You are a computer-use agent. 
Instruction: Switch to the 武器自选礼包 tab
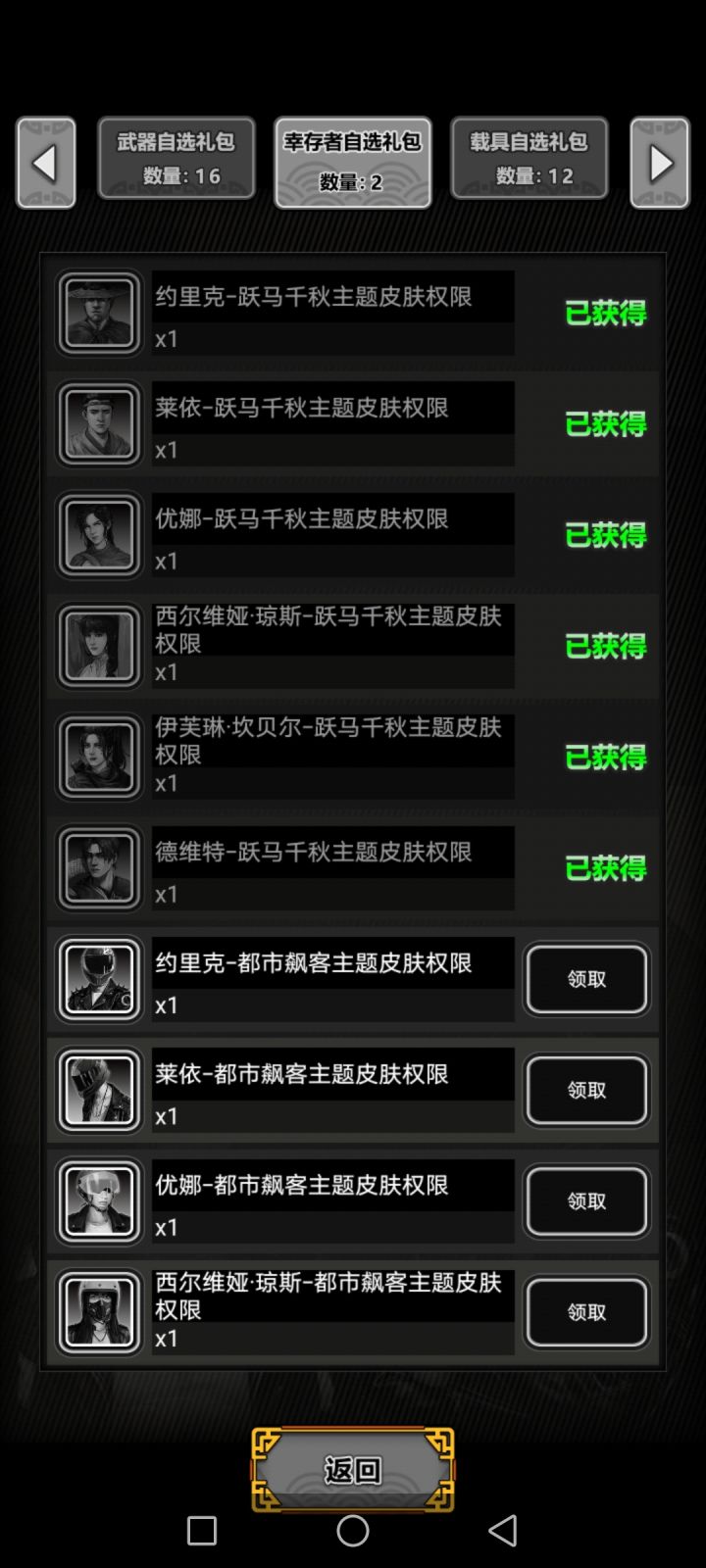176,158
